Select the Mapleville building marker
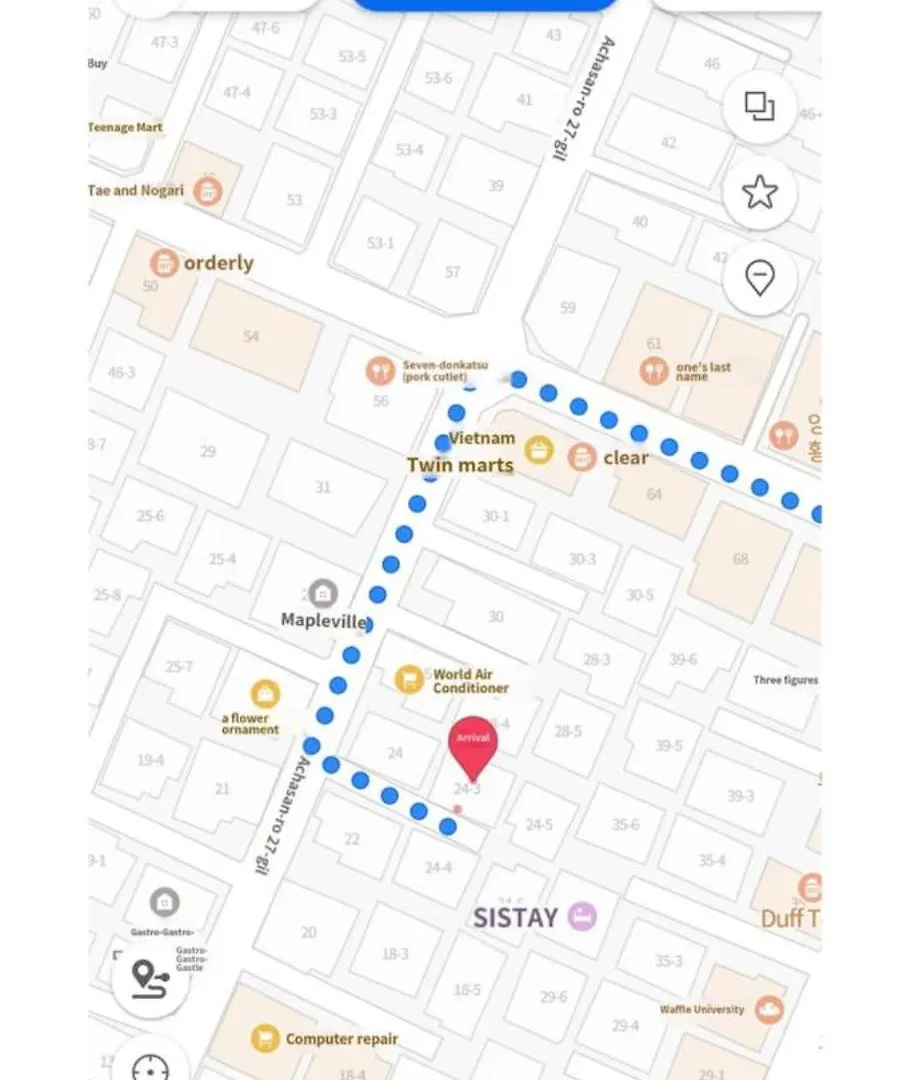 pos(322,594)
